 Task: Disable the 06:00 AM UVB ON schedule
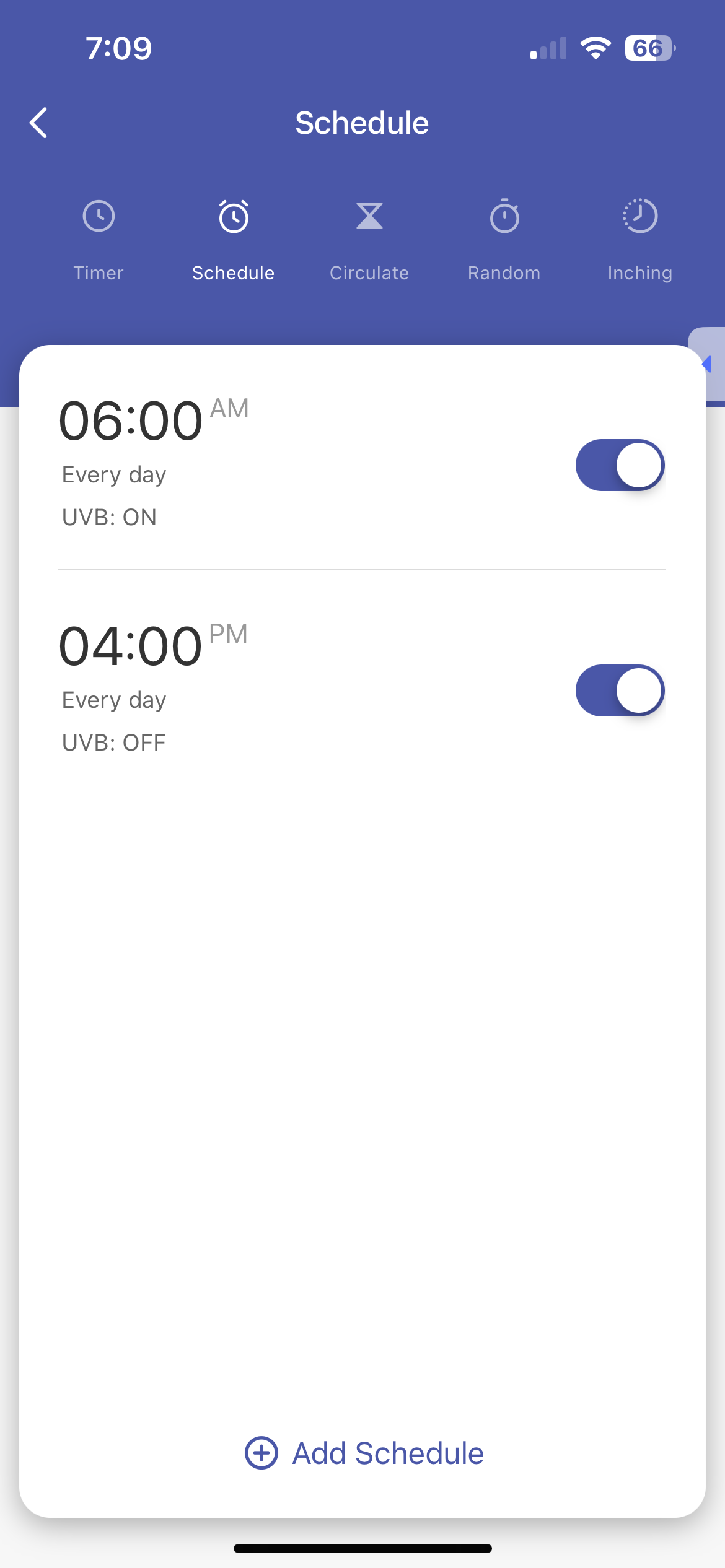tap(620, 465)
